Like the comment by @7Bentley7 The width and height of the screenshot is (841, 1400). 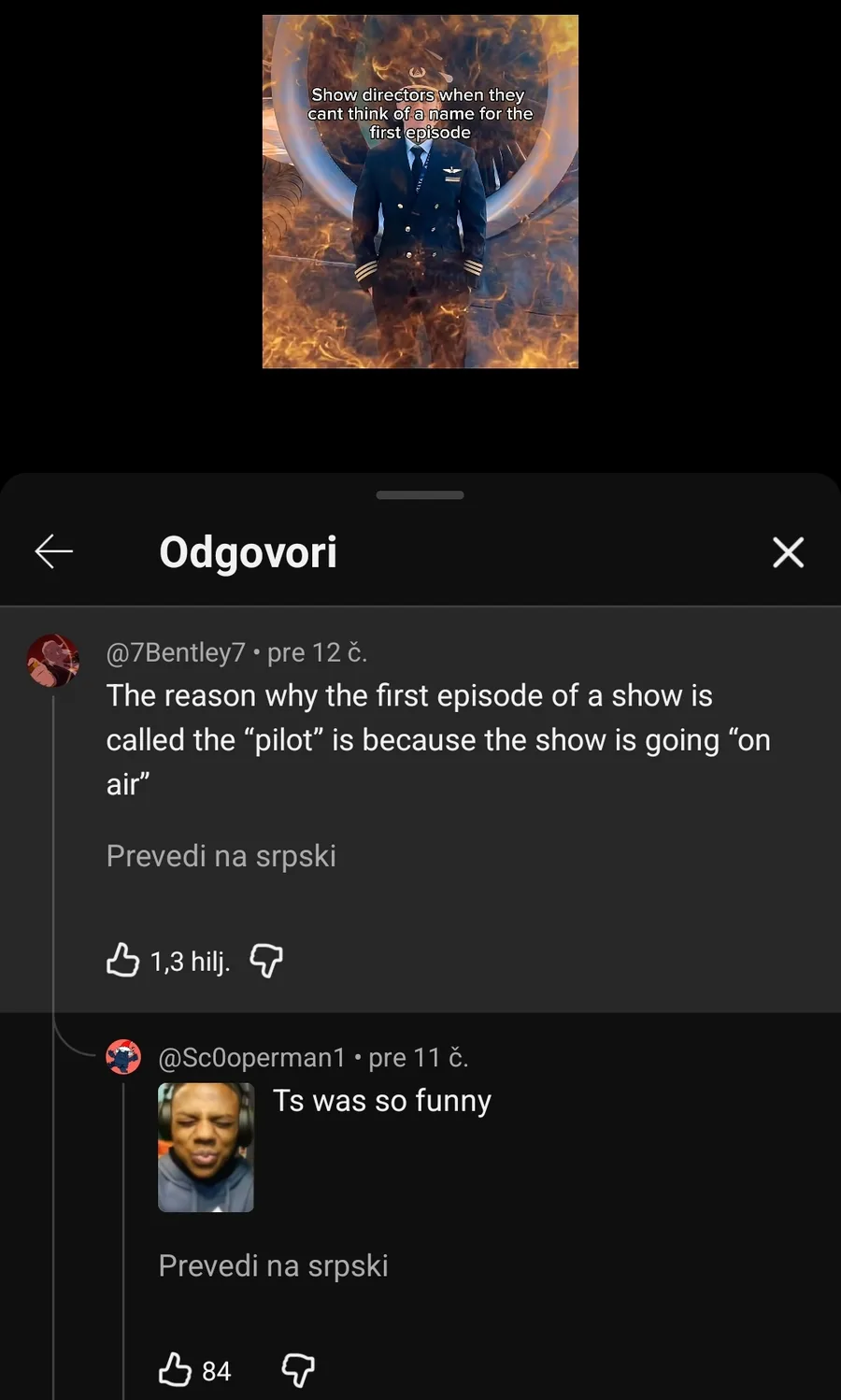coord(122,960)
